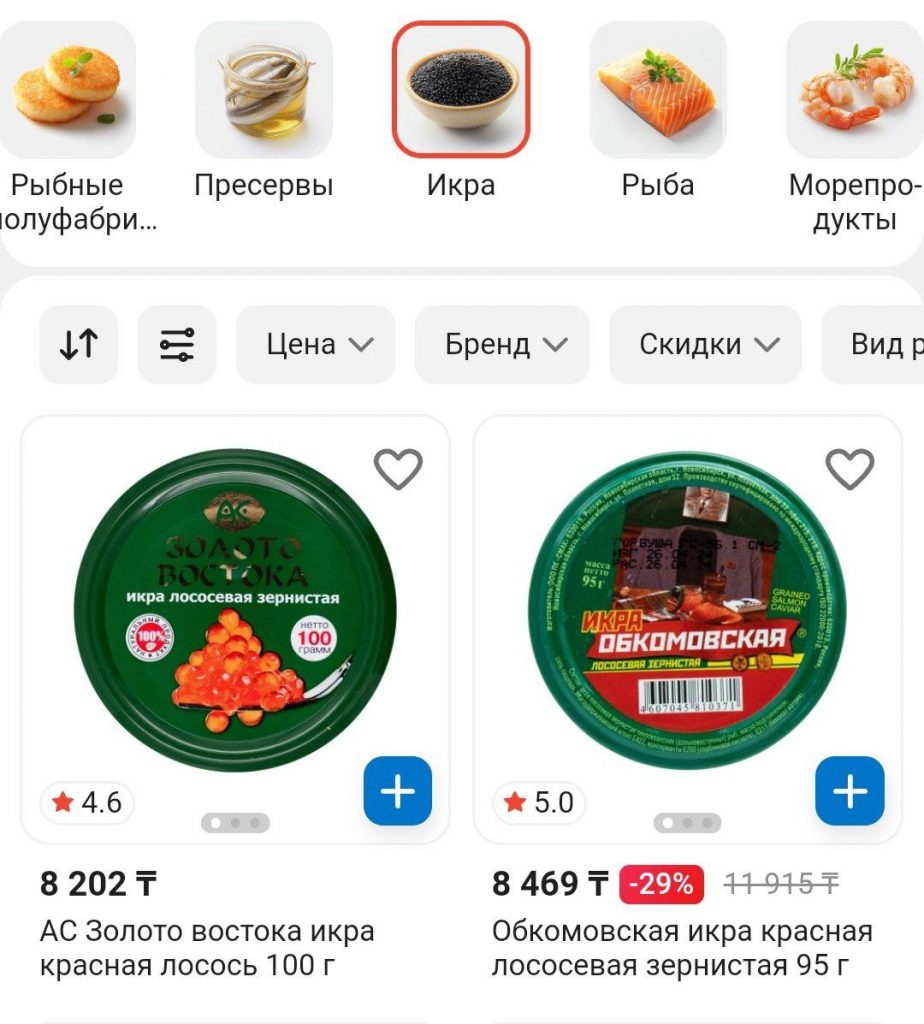Switch to the Рыба category
This screenshot has width=924, height=1024.
point(657,90)
